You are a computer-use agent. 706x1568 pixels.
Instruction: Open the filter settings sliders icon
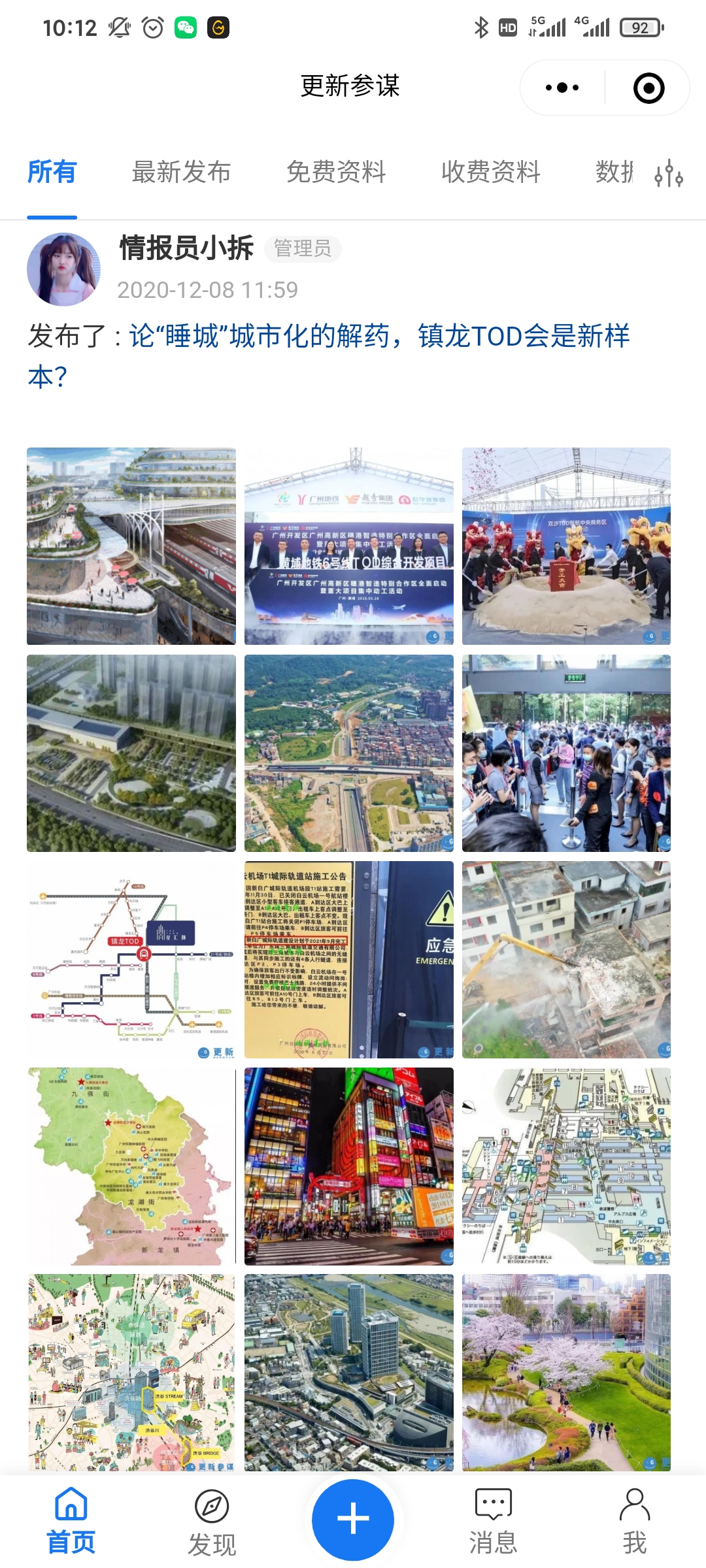point(669,173)
